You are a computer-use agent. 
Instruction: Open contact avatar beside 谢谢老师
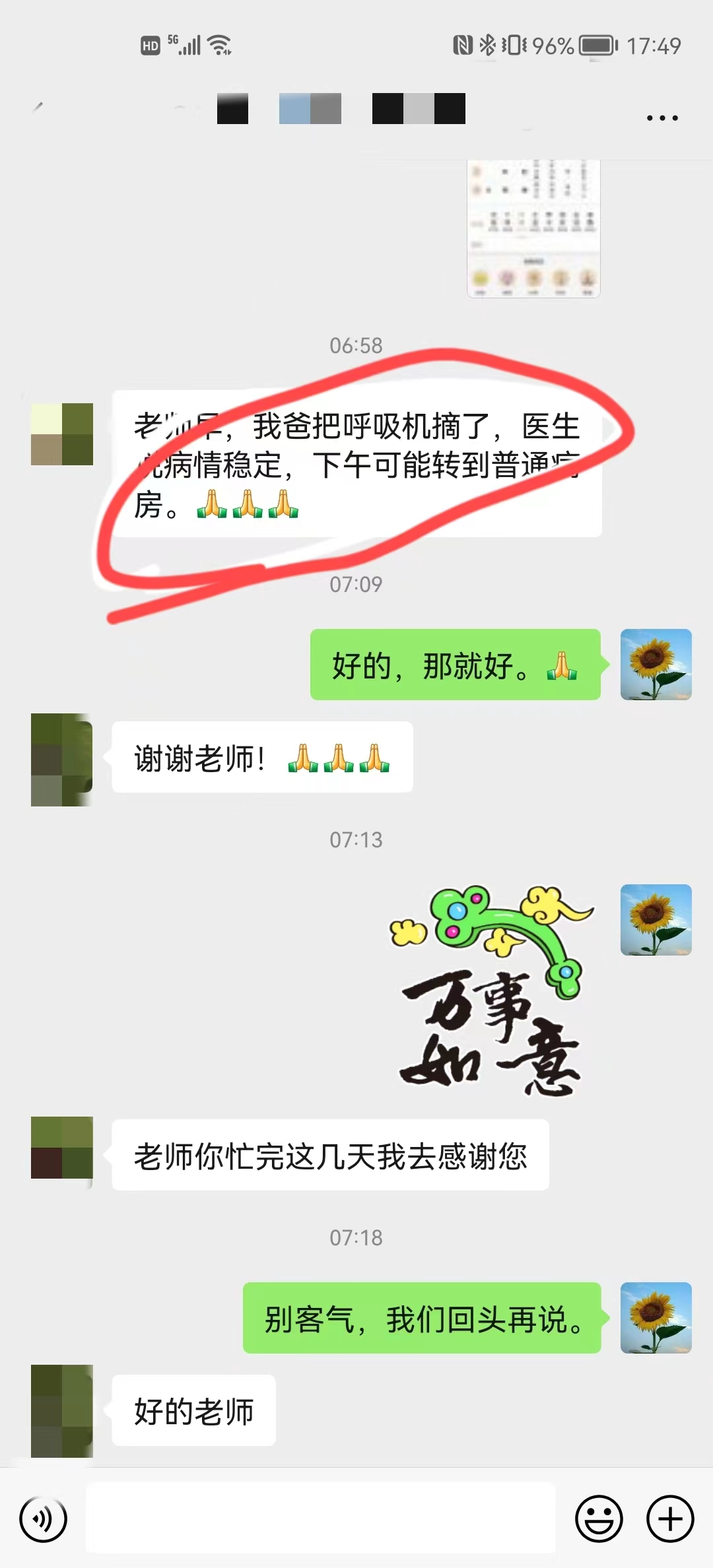click(61, 759)
